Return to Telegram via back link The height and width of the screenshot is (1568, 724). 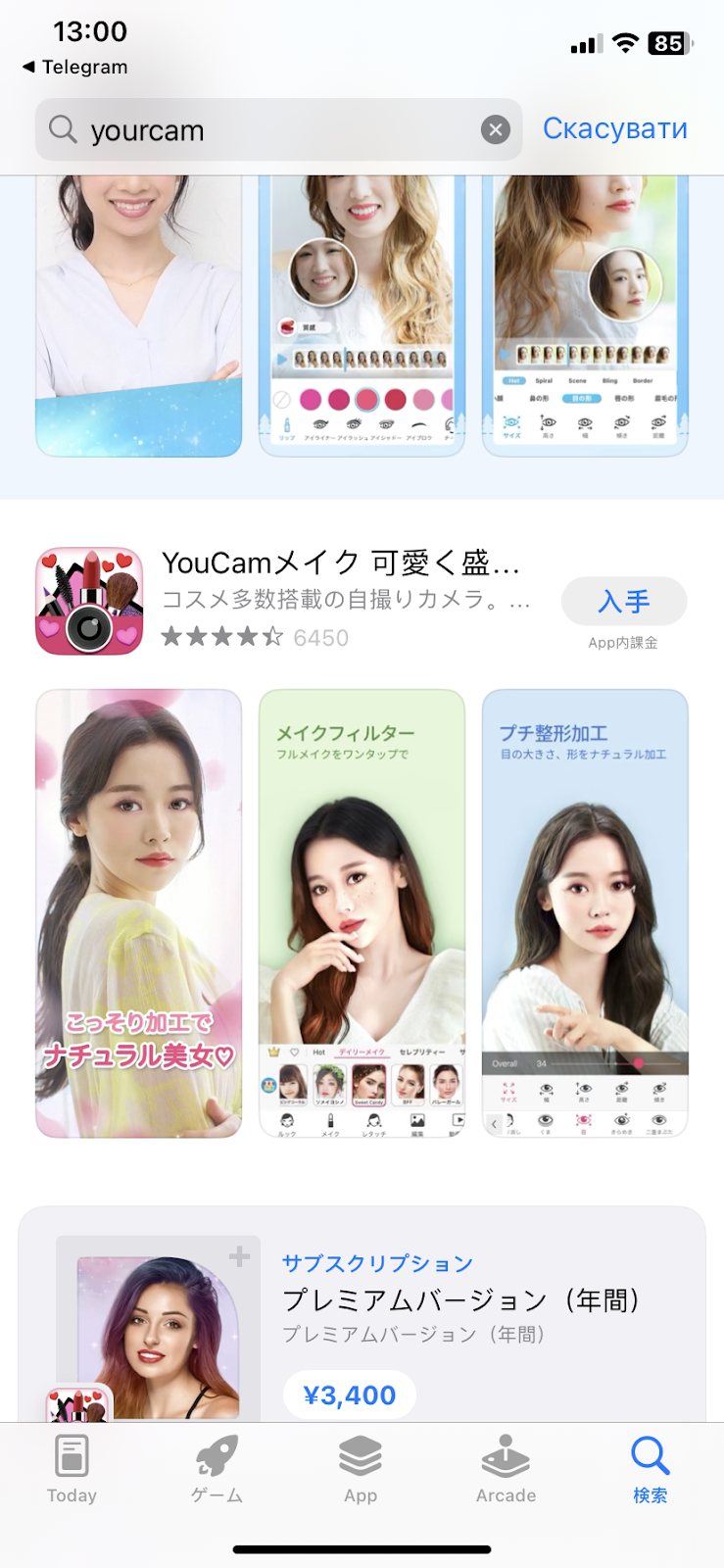74,67
